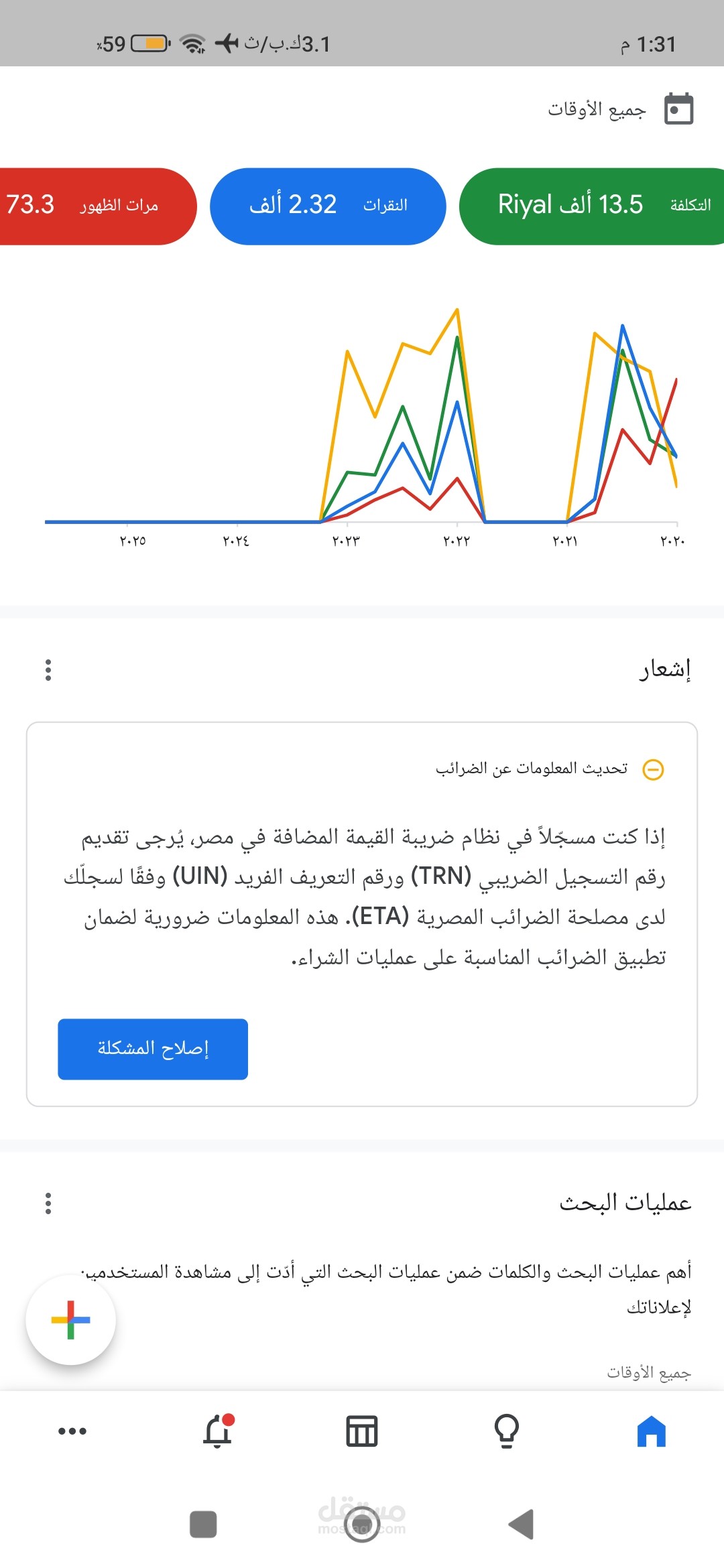Open the date range picker 'جميع الأوقات'
Image resolution: width=724 pixels, height=1568 pixels.
(620, 109)
